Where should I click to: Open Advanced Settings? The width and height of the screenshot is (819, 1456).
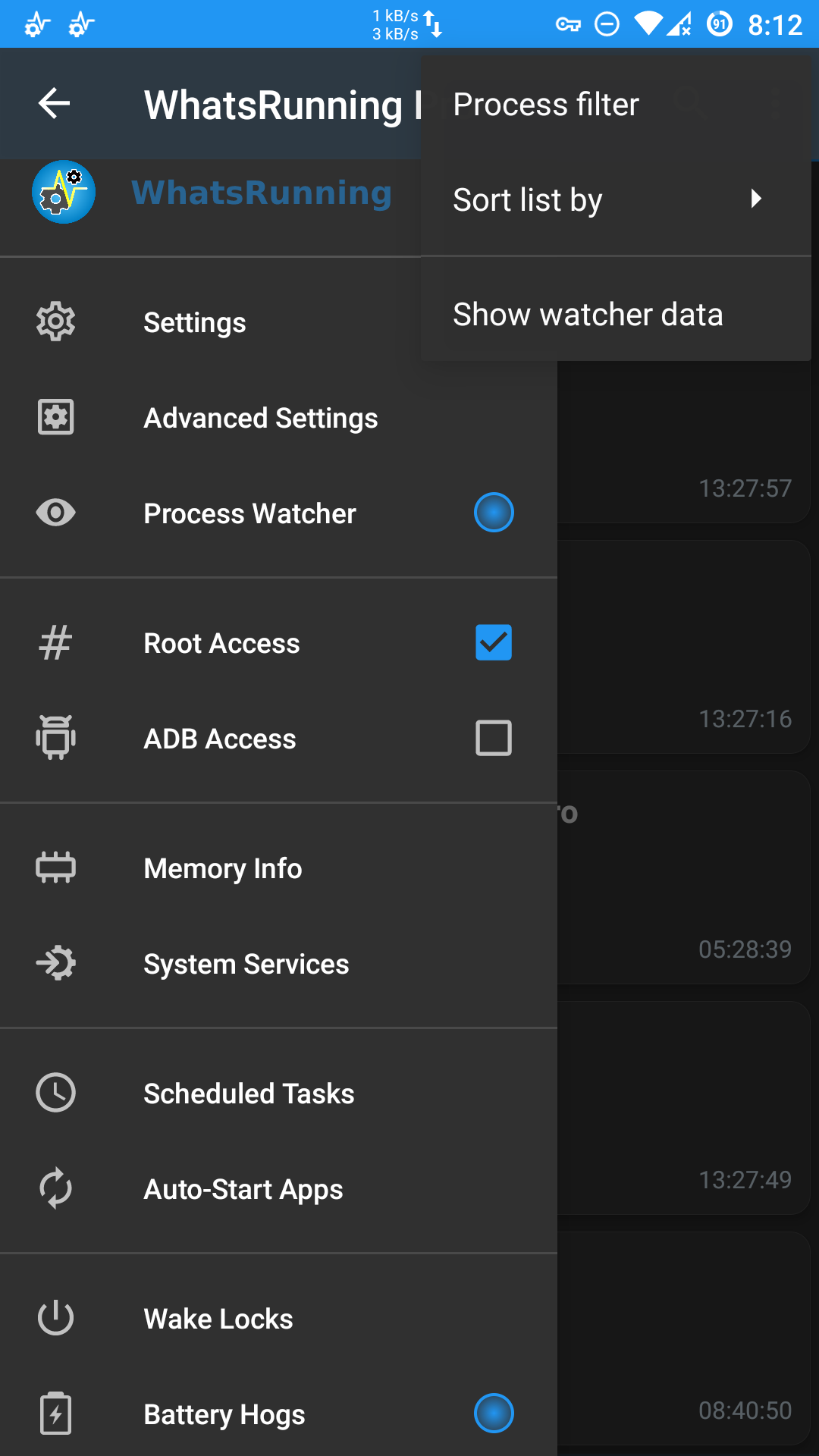pos(278,418)
